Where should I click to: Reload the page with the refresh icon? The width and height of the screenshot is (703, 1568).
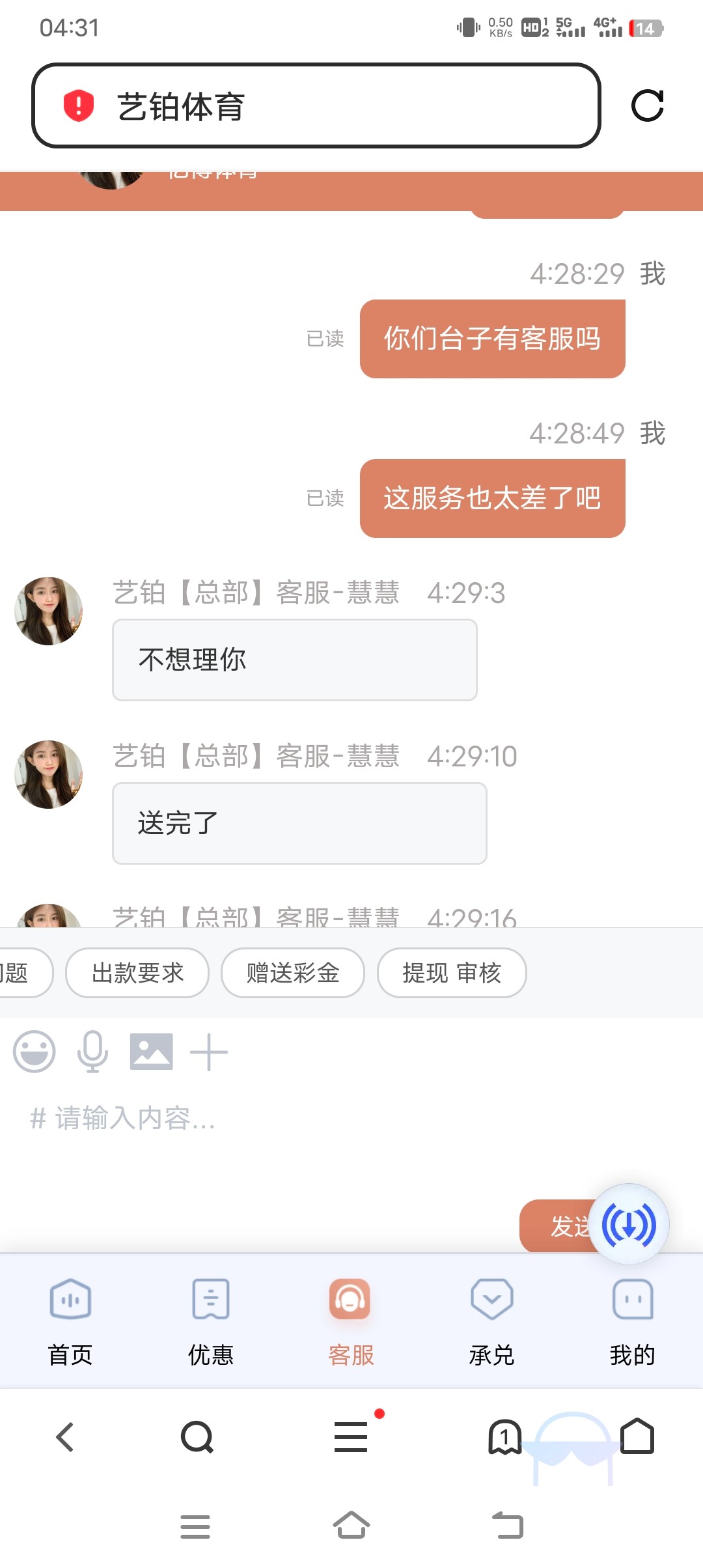click(x=647, y=105)
